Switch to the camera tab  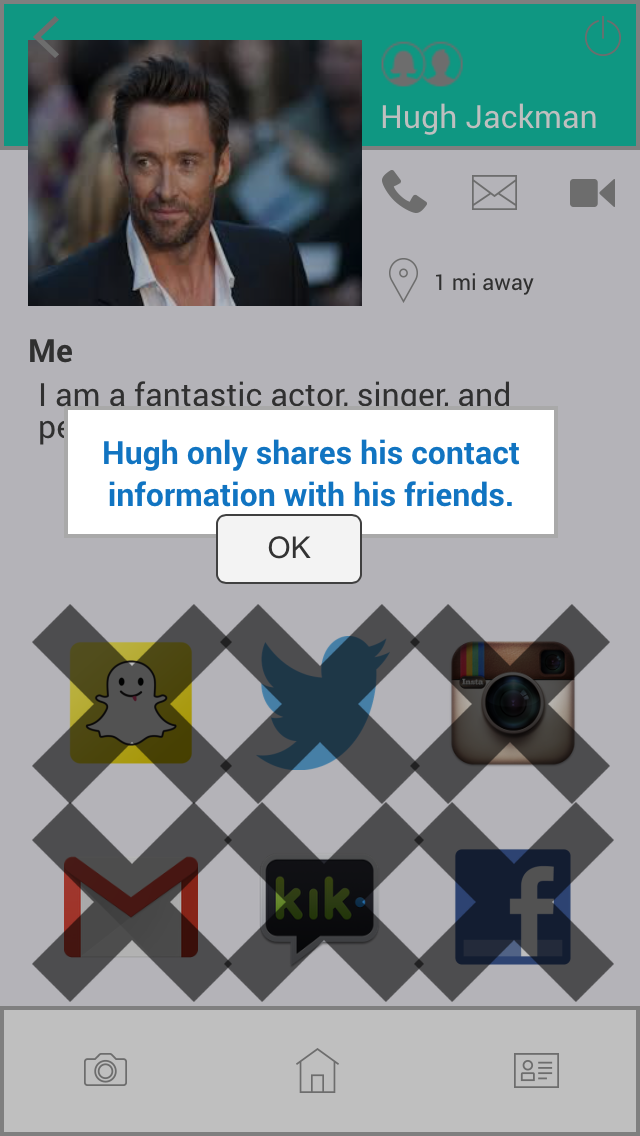click(105, 1070)
